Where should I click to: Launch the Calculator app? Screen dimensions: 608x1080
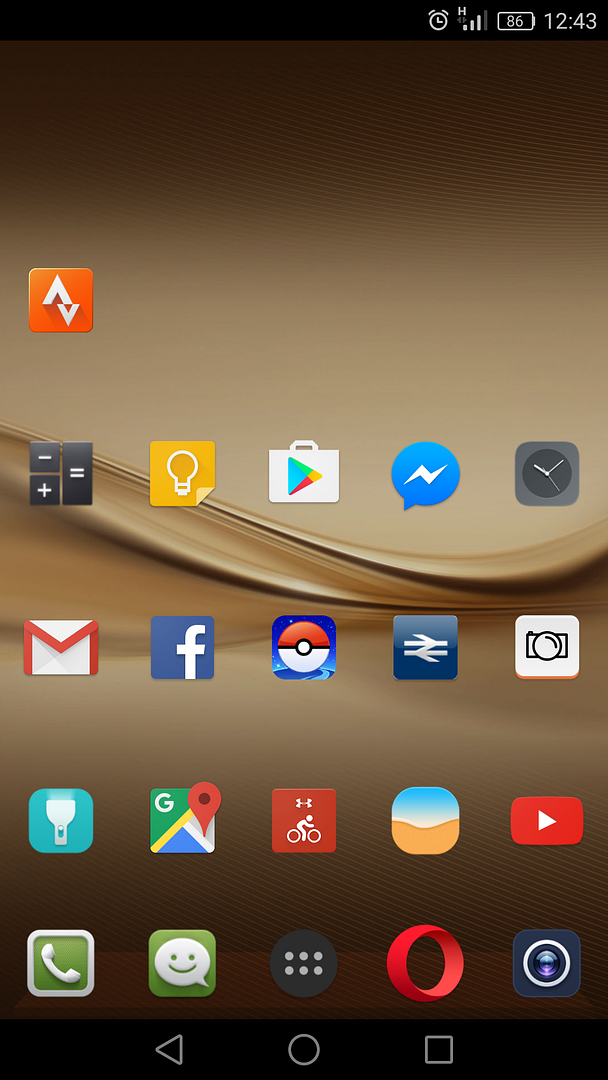[x=61, y=474]
